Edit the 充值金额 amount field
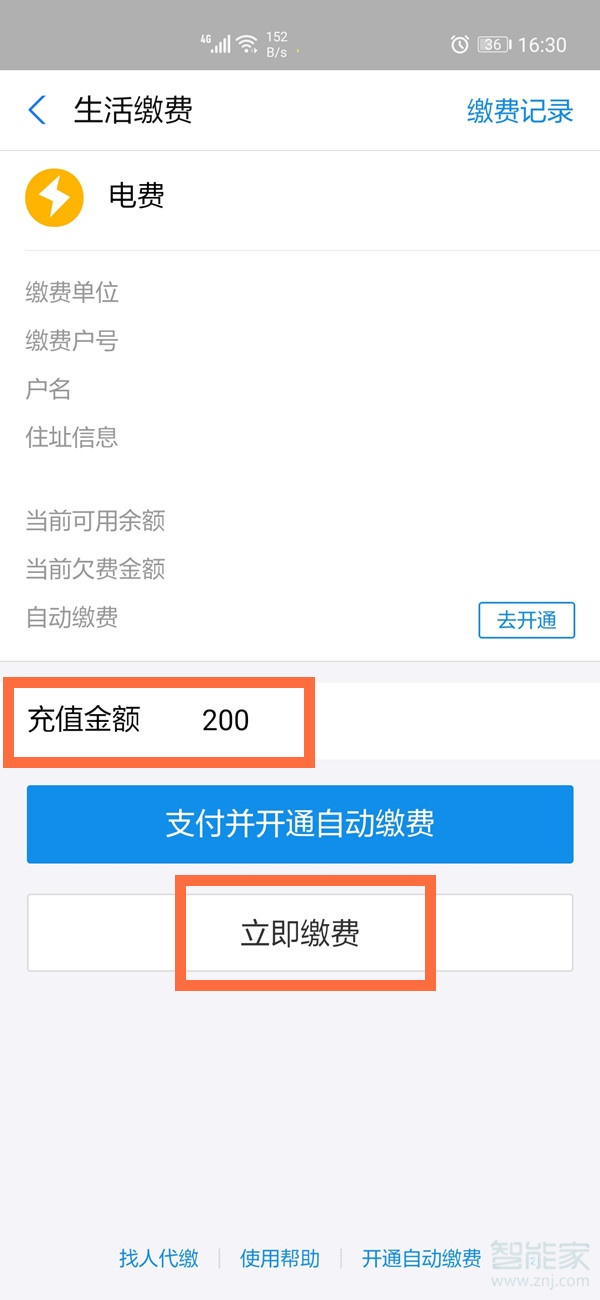 300,720
